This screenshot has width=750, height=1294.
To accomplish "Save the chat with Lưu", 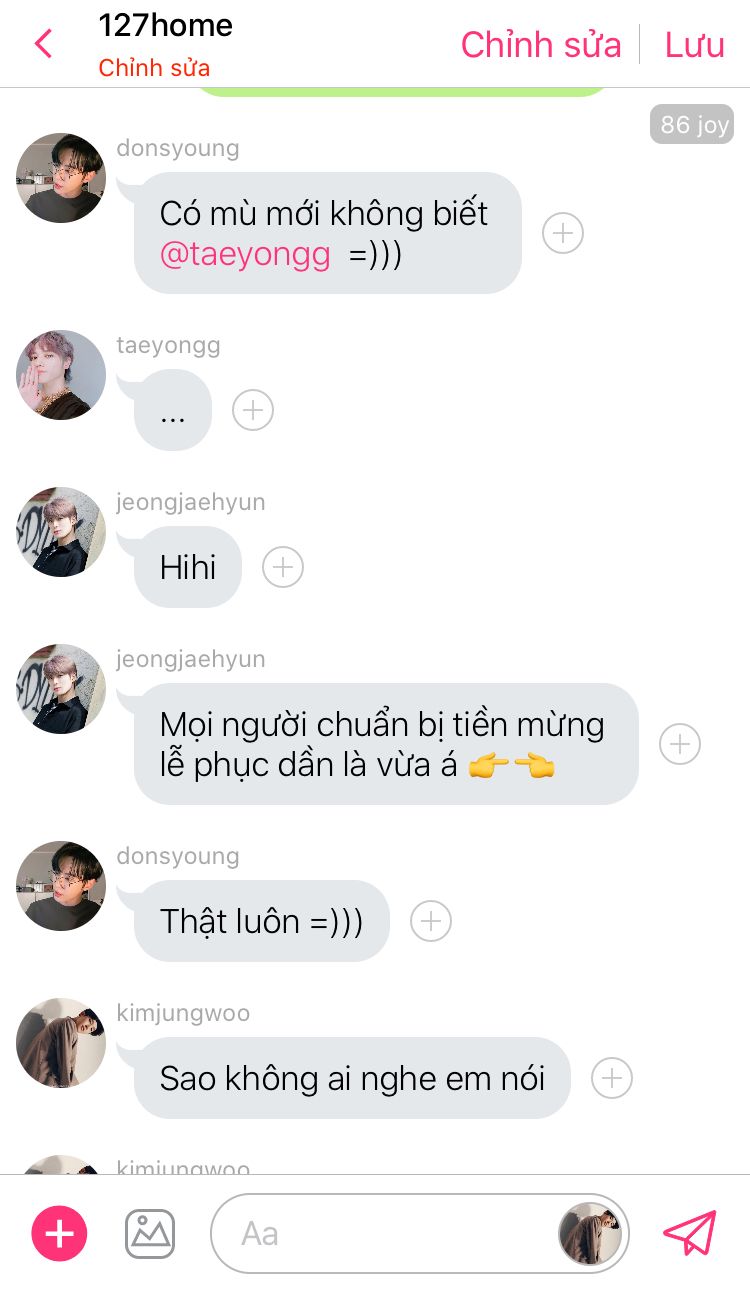I will pos(694,45).
